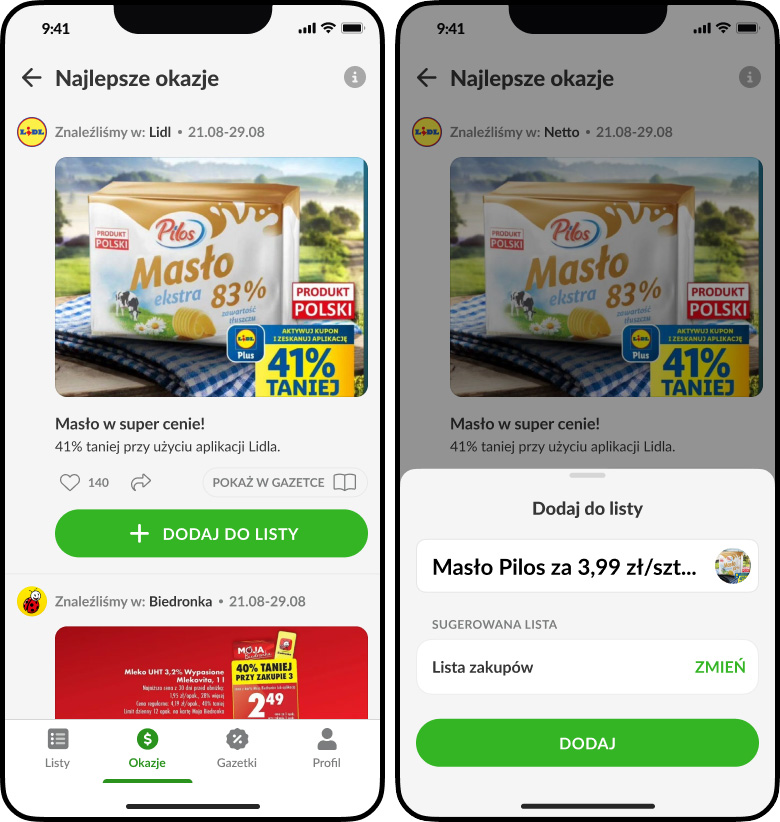Go to the Profil tab
This screenshot has width=780, height=822.
pyautogui.click(x=326, y=748)
